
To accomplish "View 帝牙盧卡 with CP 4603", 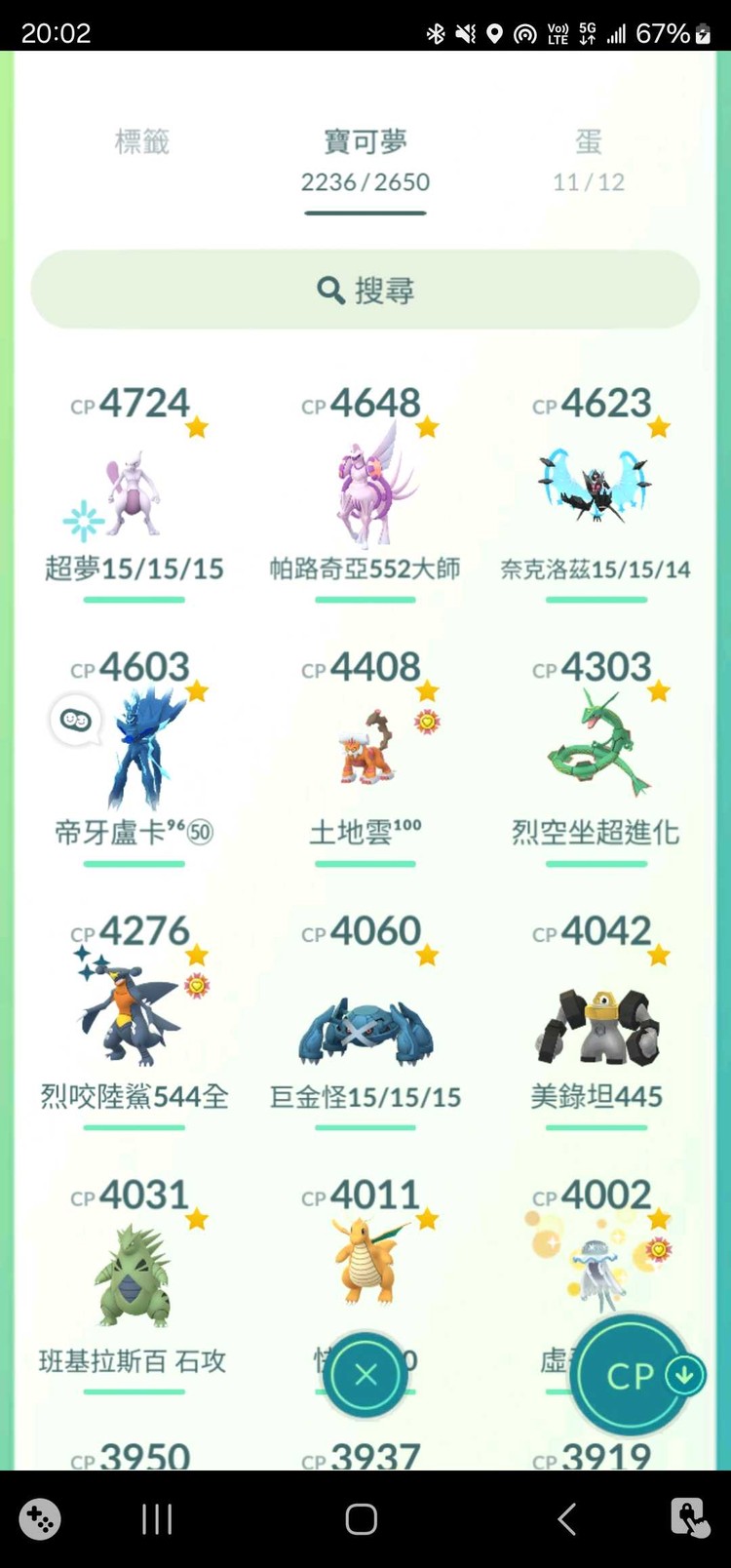I will pos(134,751).
